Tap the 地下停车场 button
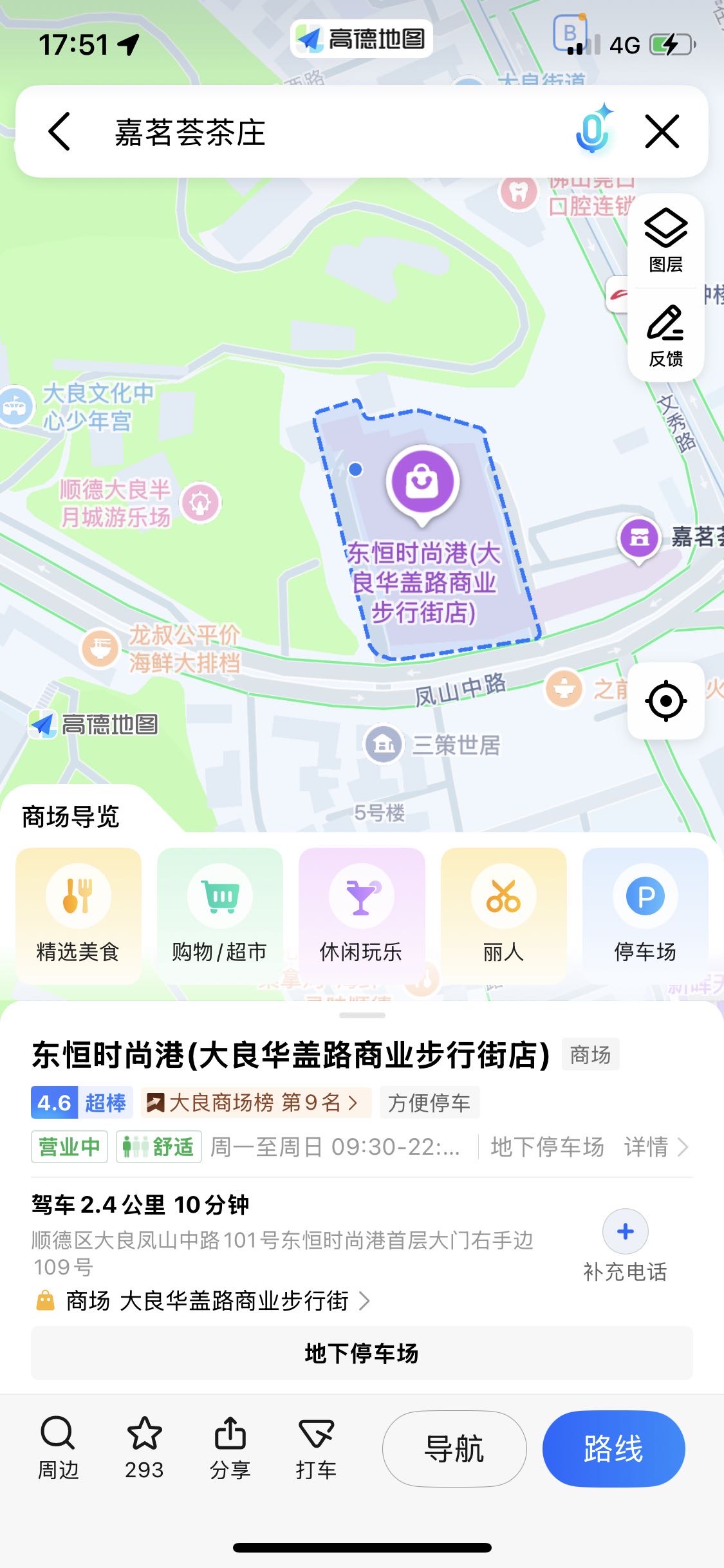The height and width of the screenshot is (1568, 724). coord(362,1353)
